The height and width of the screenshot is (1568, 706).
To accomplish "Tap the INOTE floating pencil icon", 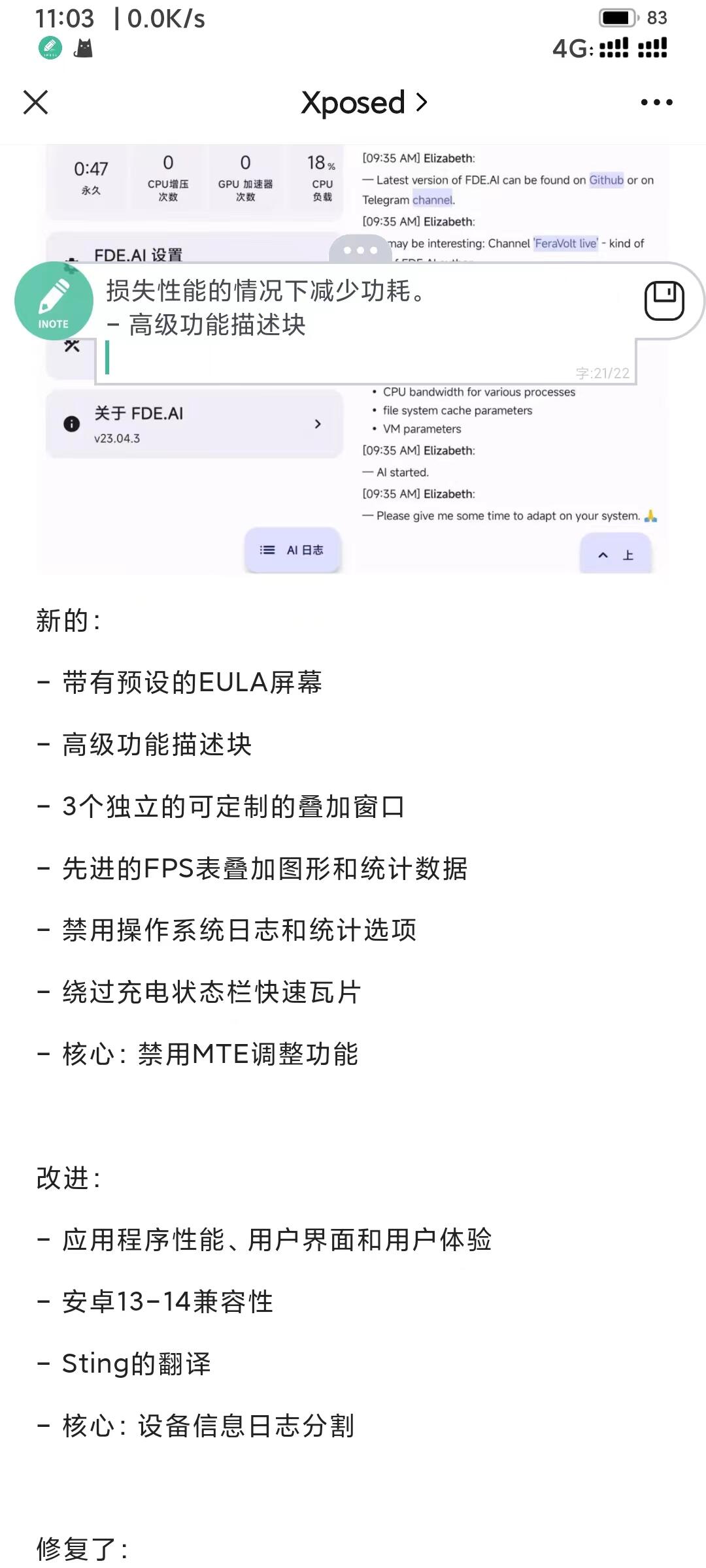I will point(54,301).
